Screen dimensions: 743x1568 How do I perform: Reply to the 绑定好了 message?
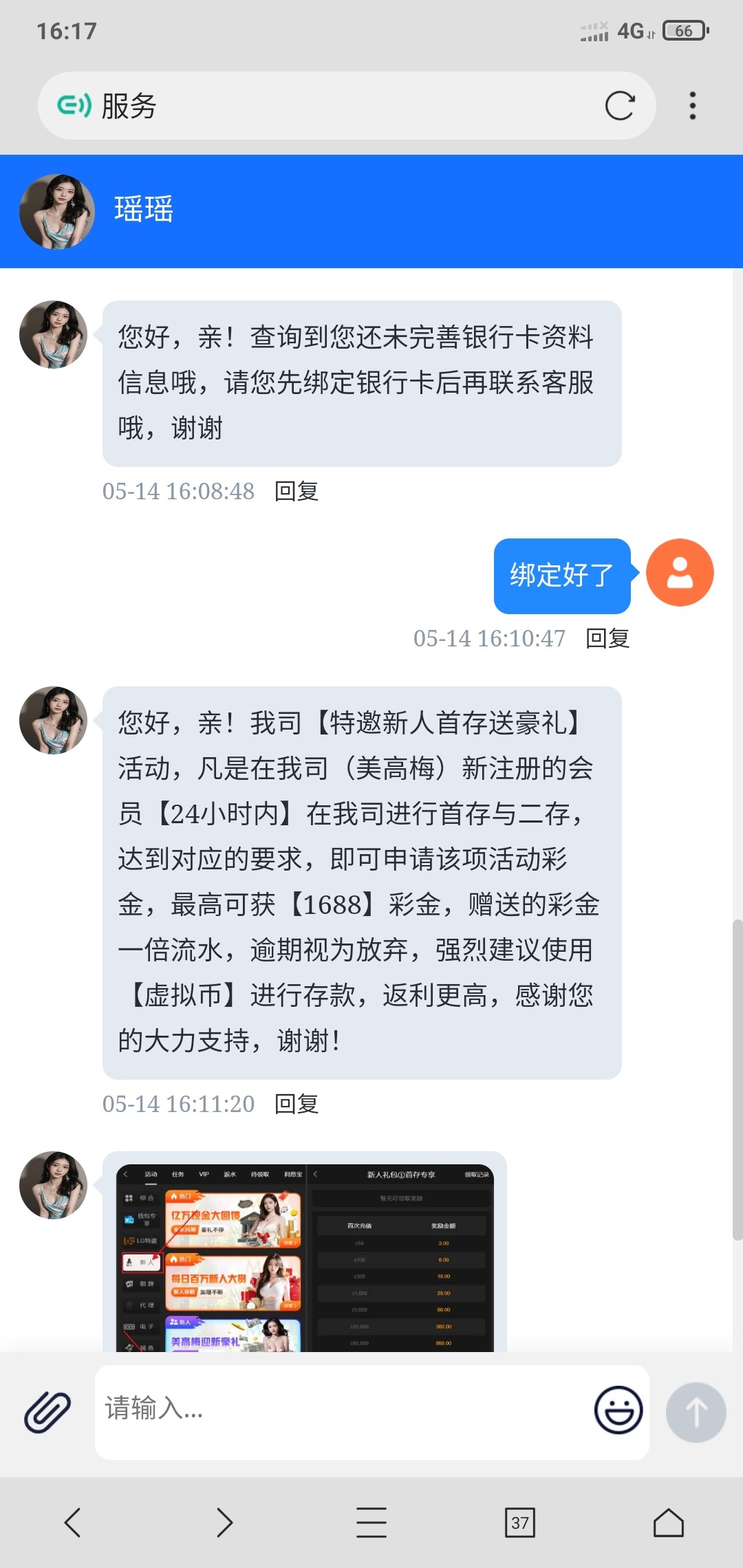point(607,638)
